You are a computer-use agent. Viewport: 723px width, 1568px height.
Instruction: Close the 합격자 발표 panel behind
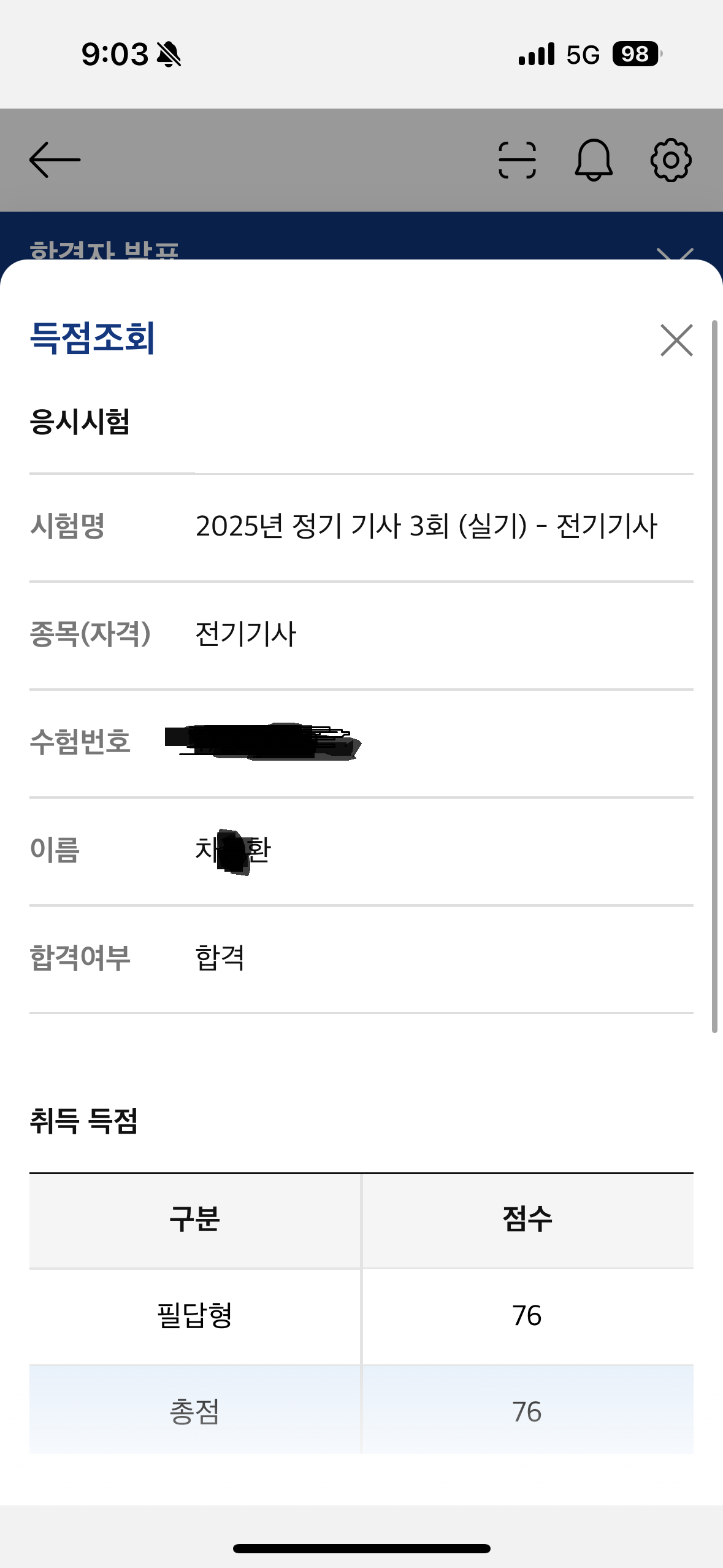[x=675, y=253]
